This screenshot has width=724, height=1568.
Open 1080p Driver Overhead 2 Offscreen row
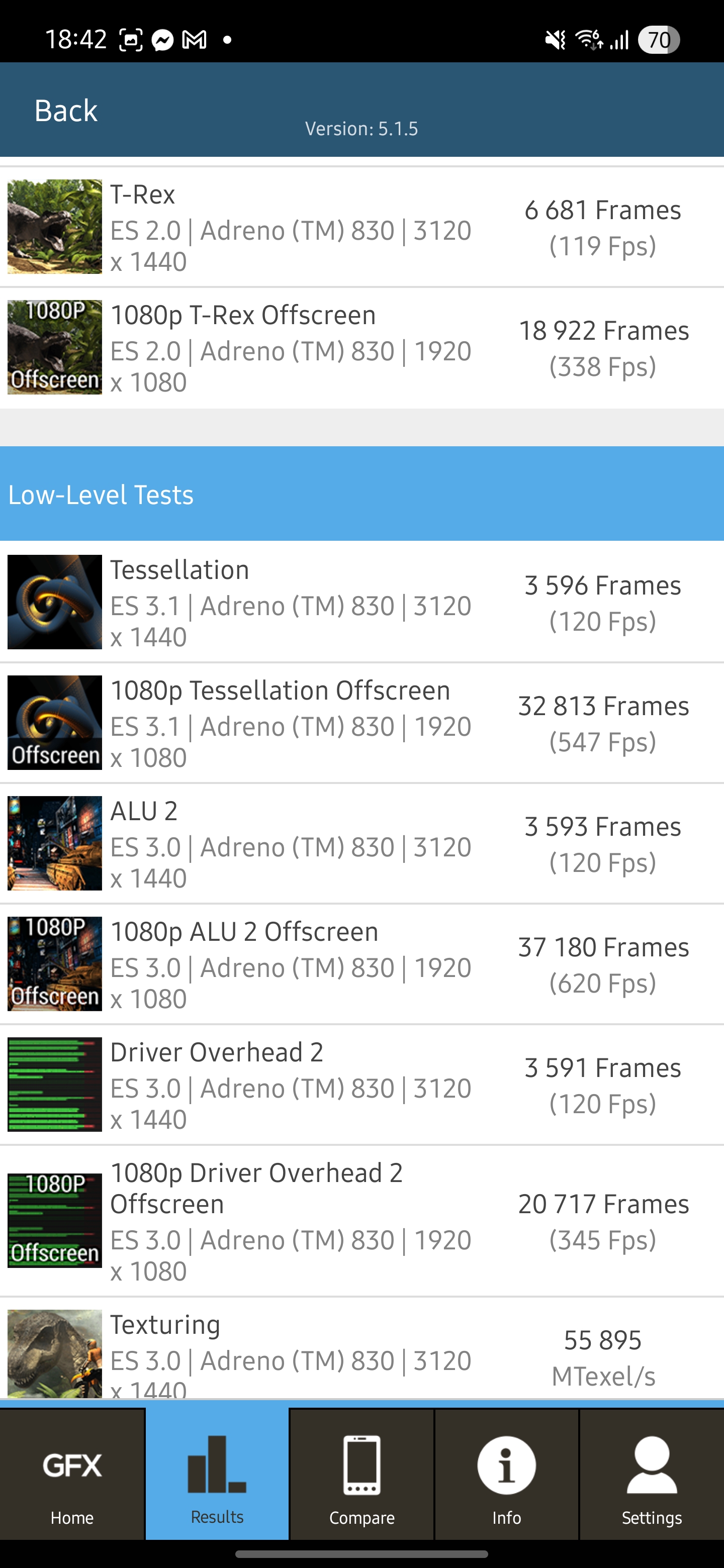click(361, 1220)
